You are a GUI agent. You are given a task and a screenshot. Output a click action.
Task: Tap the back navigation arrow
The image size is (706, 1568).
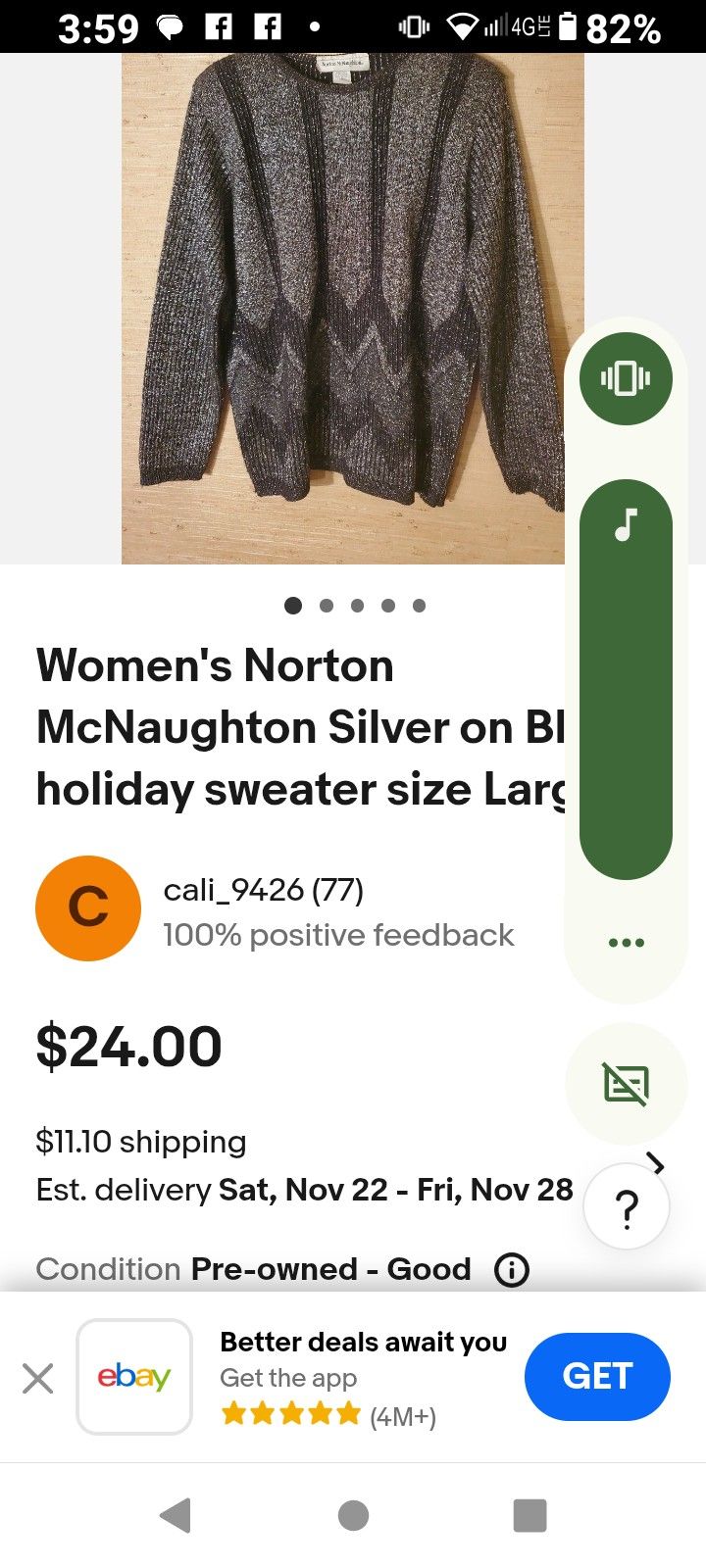(176, 1514)
